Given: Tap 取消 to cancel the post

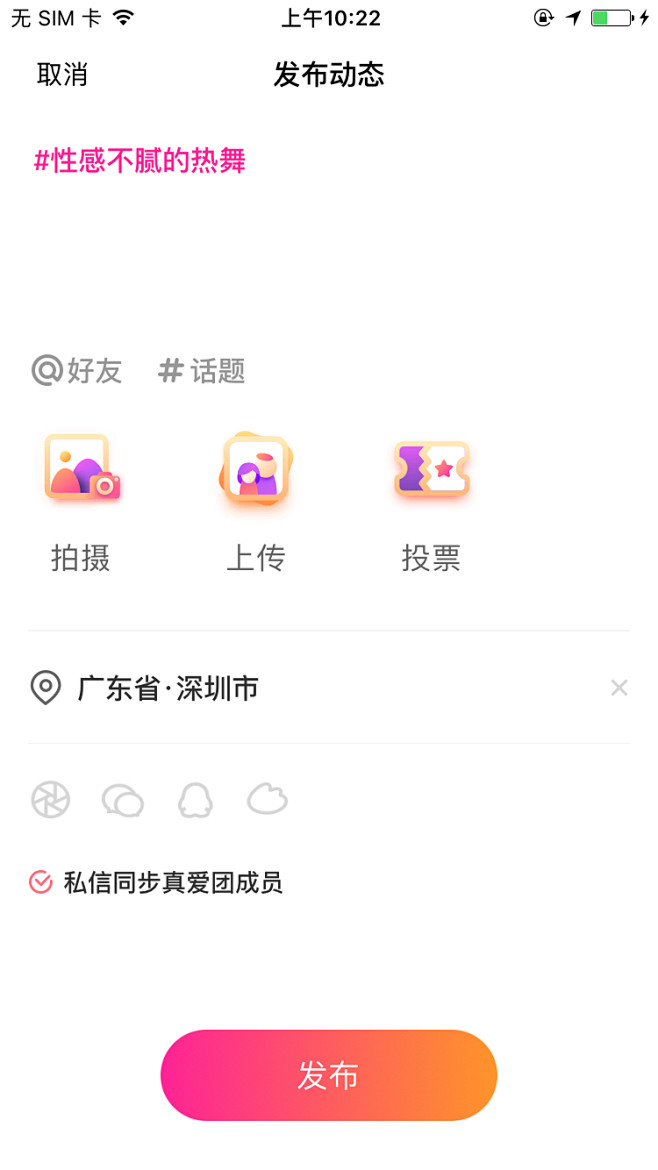Looking at the screenshot, I should (x=62, y=75).
